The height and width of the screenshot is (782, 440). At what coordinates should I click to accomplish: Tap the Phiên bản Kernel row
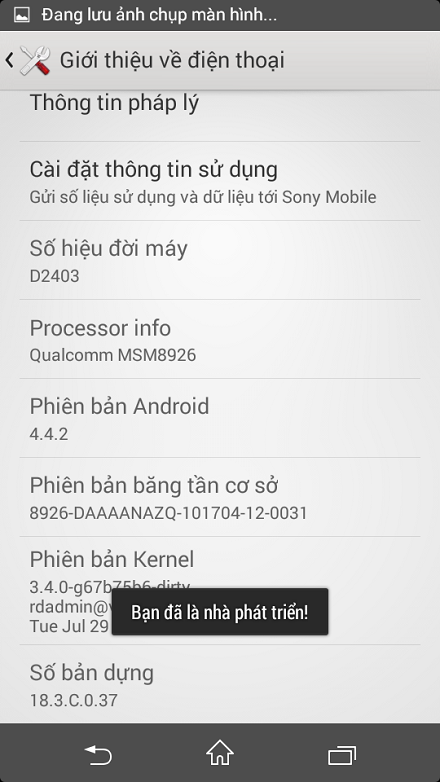click(220, 591)
